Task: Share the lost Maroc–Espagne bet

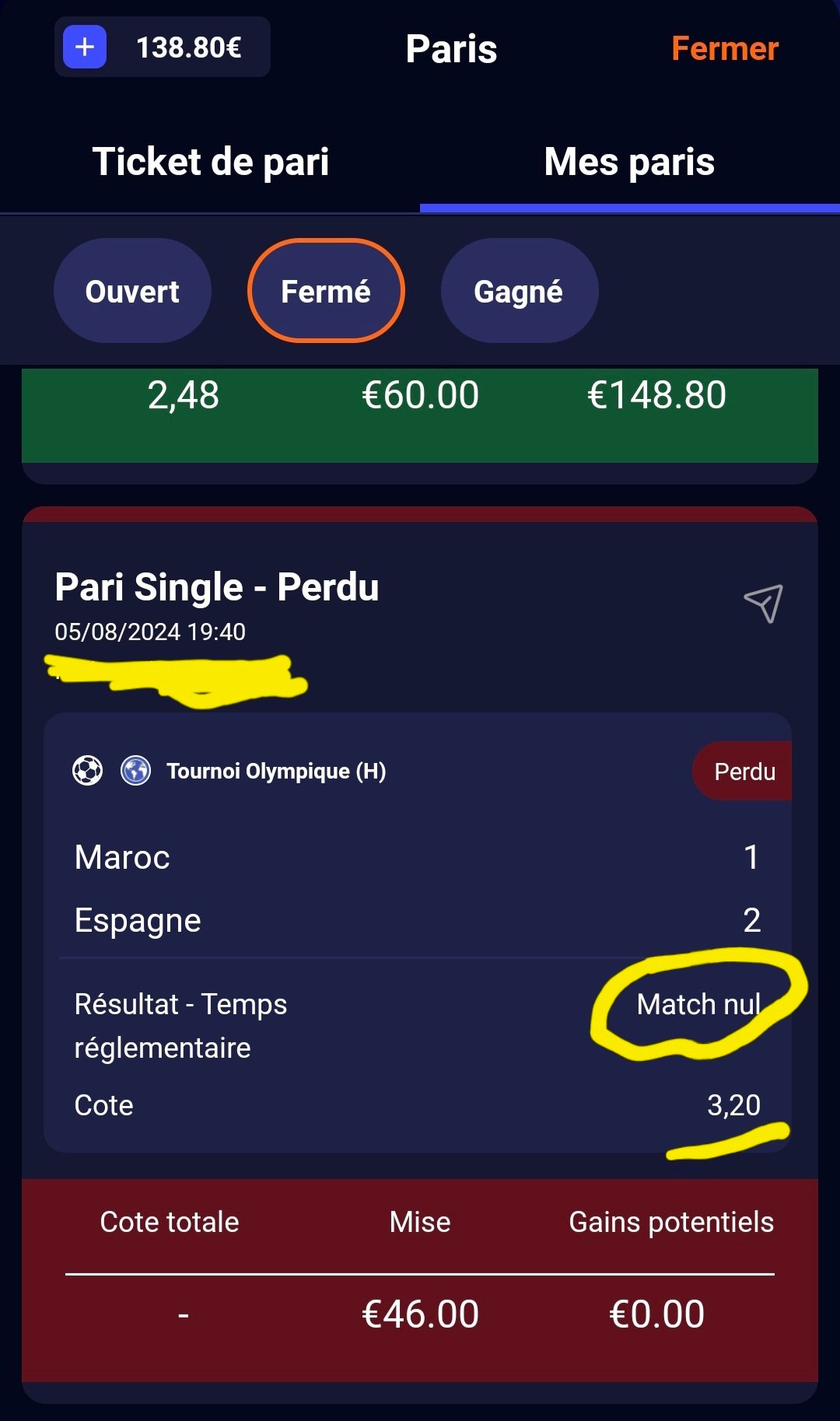Action: pos(763,604)
